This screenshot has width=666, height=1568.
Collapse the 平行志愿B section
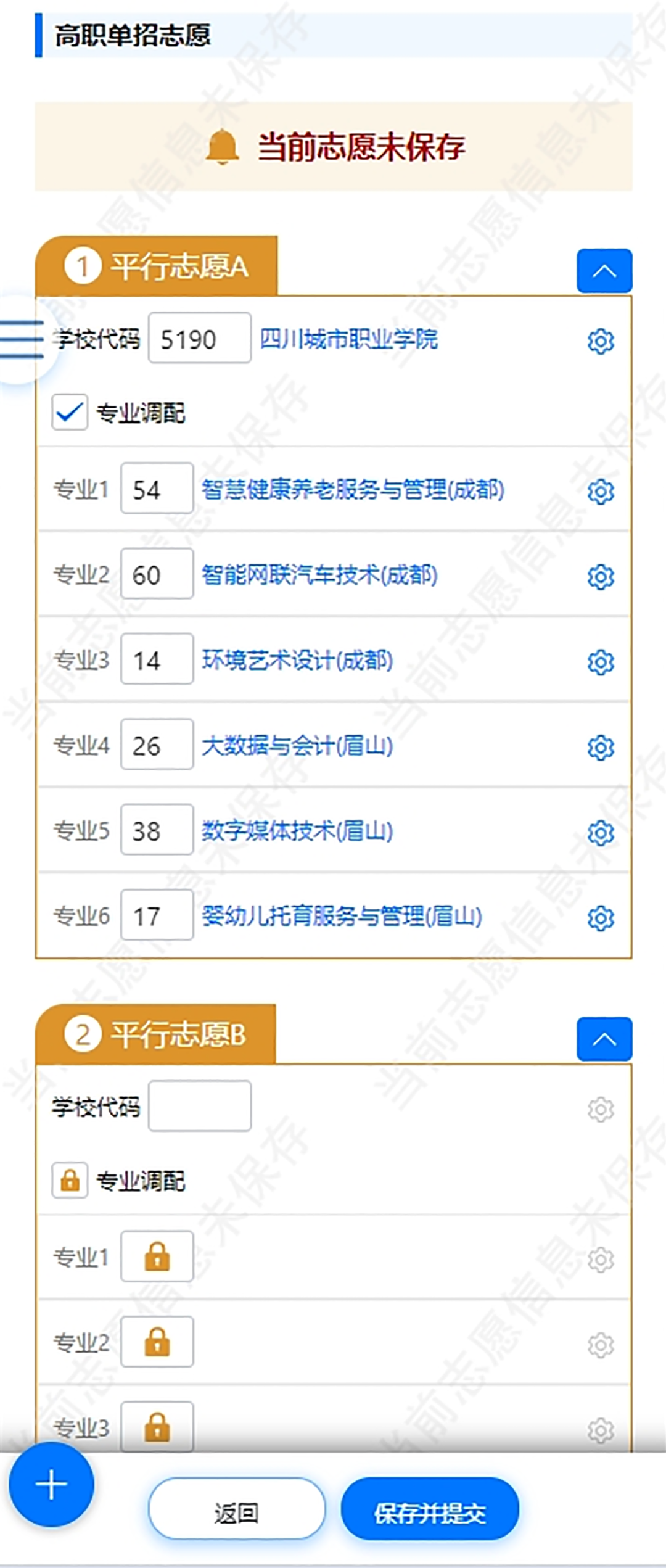tap(604, 1039)
